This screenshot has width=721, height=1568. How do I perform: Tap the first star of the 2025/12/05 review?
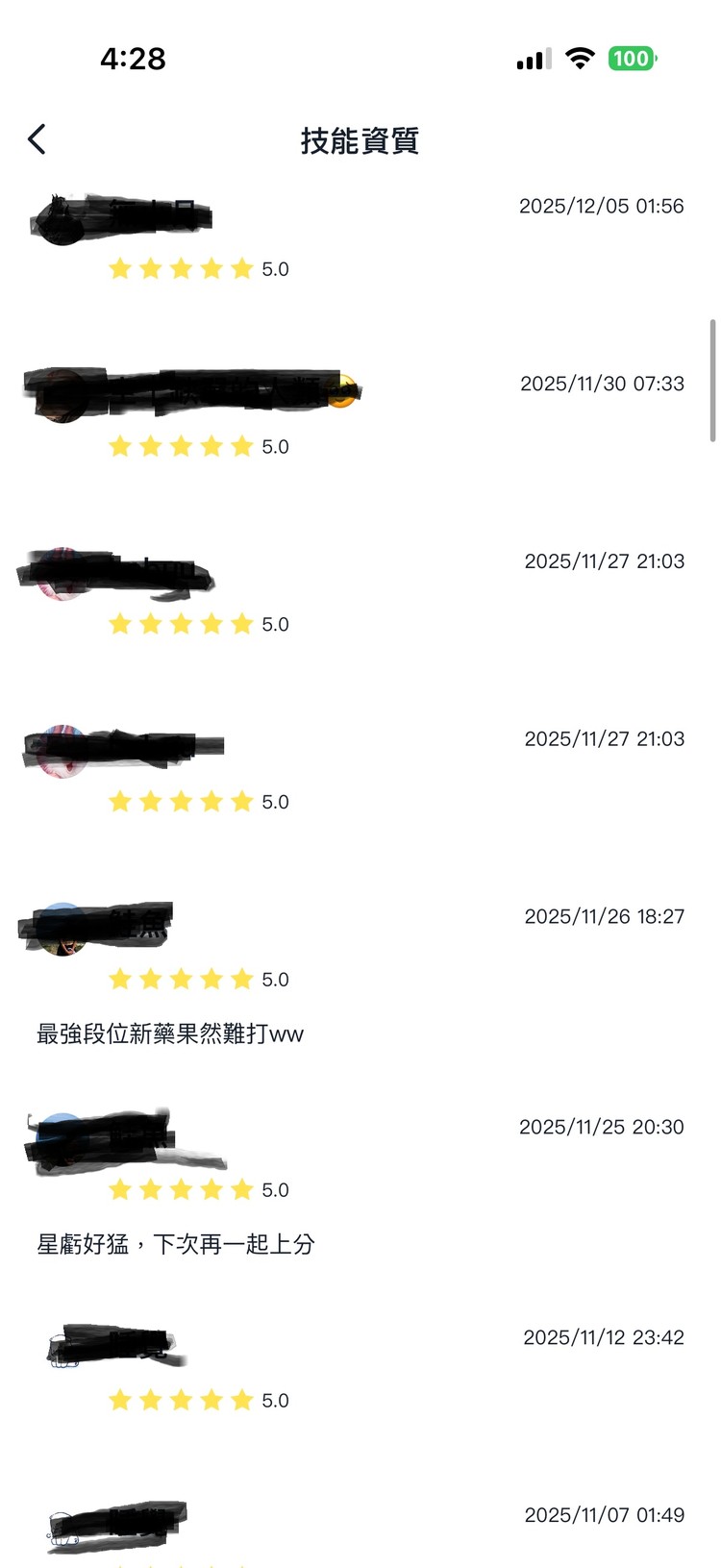pyautogui.click(x=120, y=269)
